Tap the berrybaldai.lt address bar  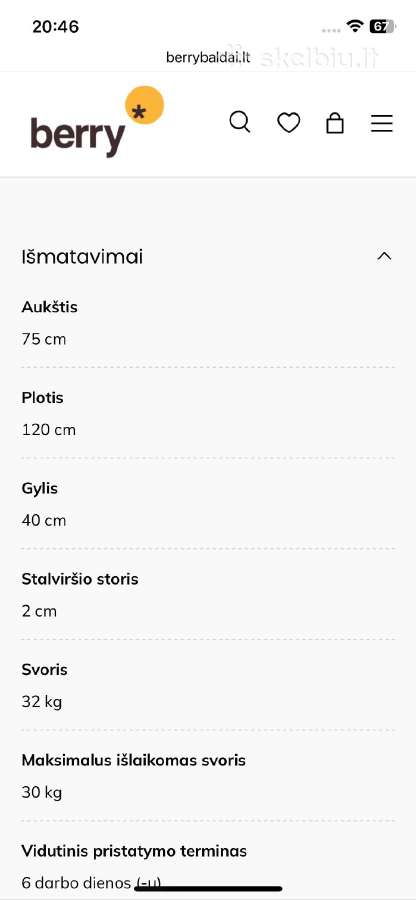point(208,57)
